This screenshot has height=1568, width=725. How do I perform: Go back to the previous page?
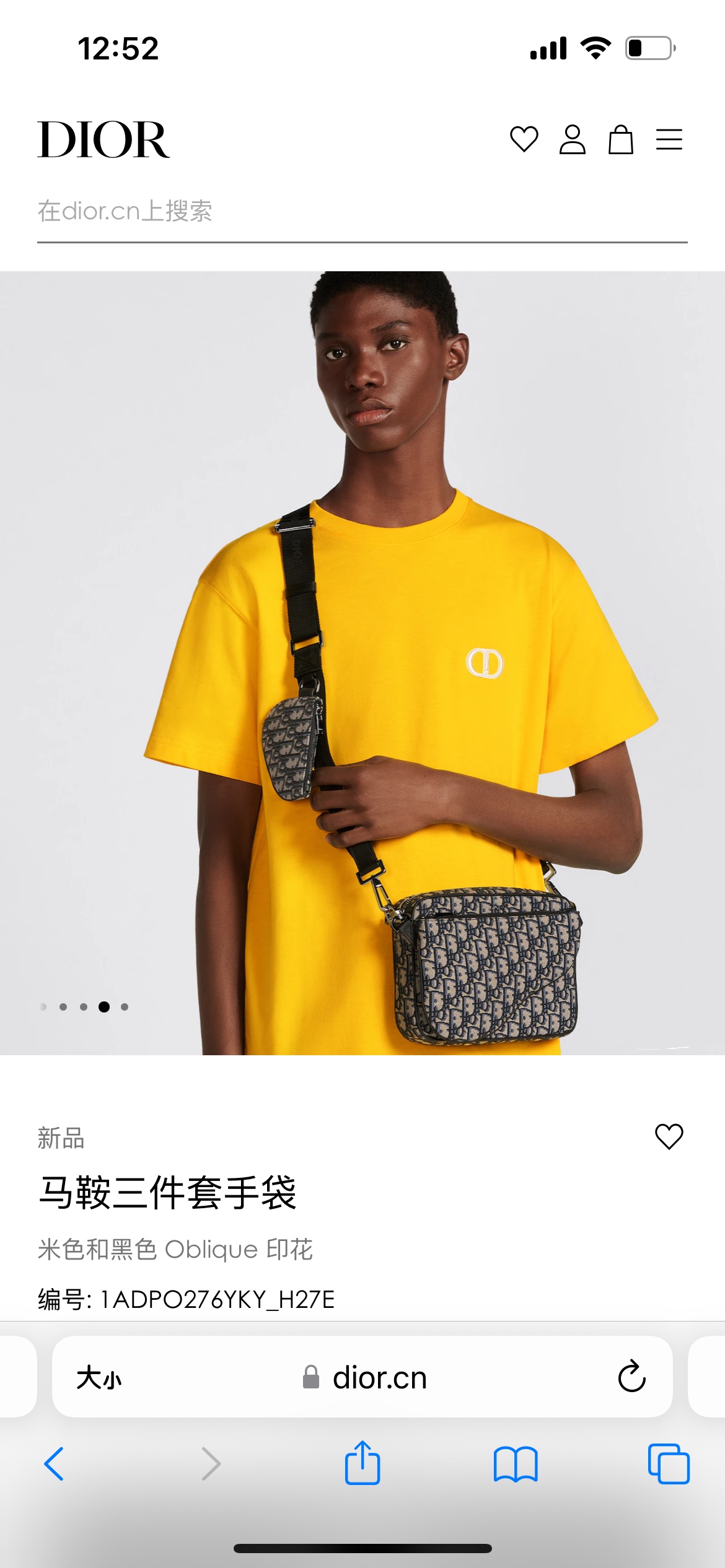tap(55, 1464)
